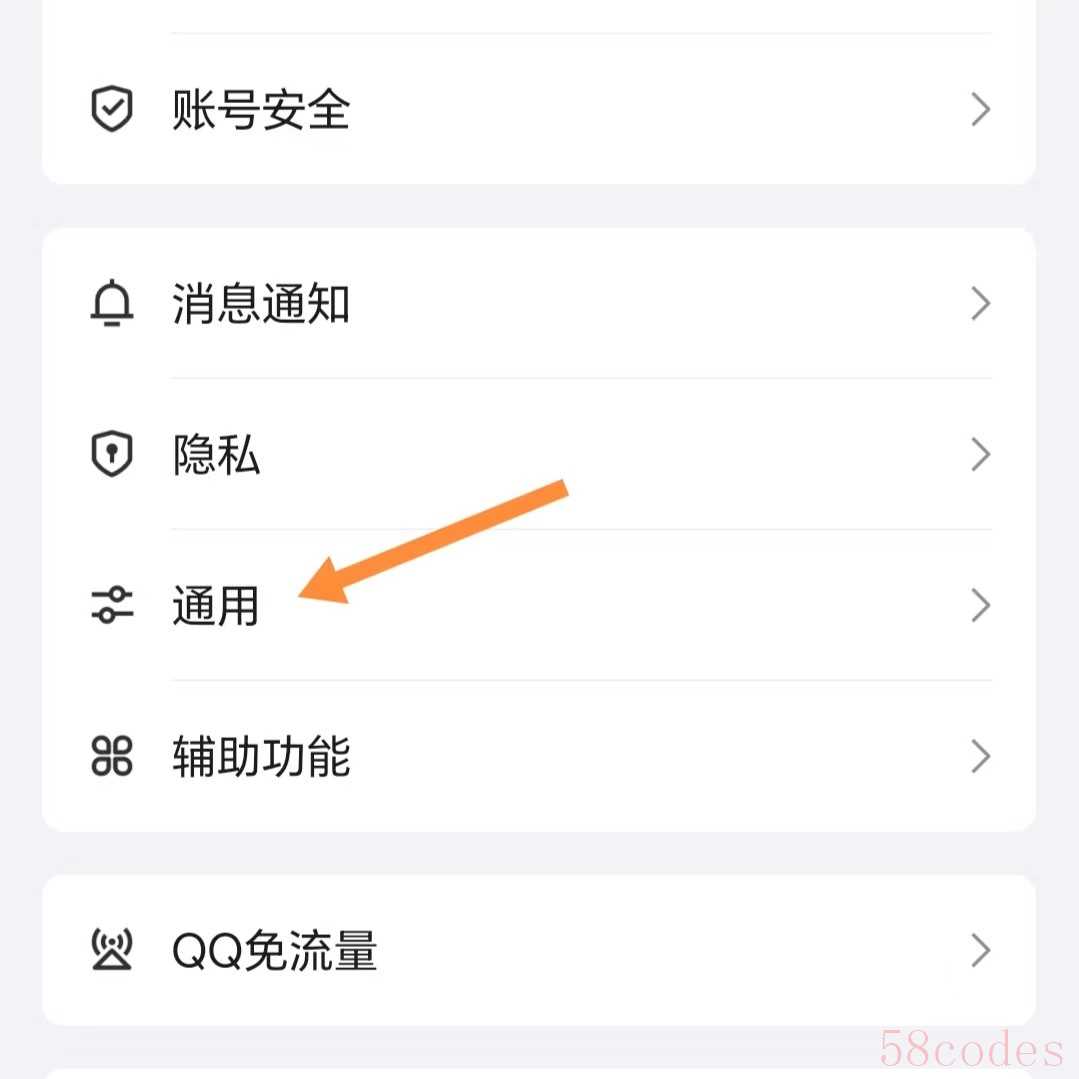The image size is (1079, 1079).
Task: Open 消息通知 notification settings
Action: [x=262, y=304]
